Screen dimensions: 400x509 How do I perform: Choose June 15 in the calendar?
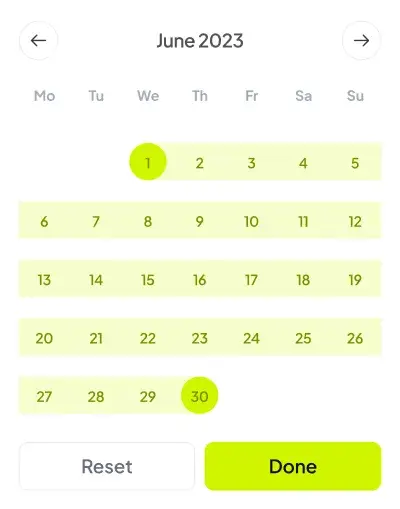click(148, 279)
